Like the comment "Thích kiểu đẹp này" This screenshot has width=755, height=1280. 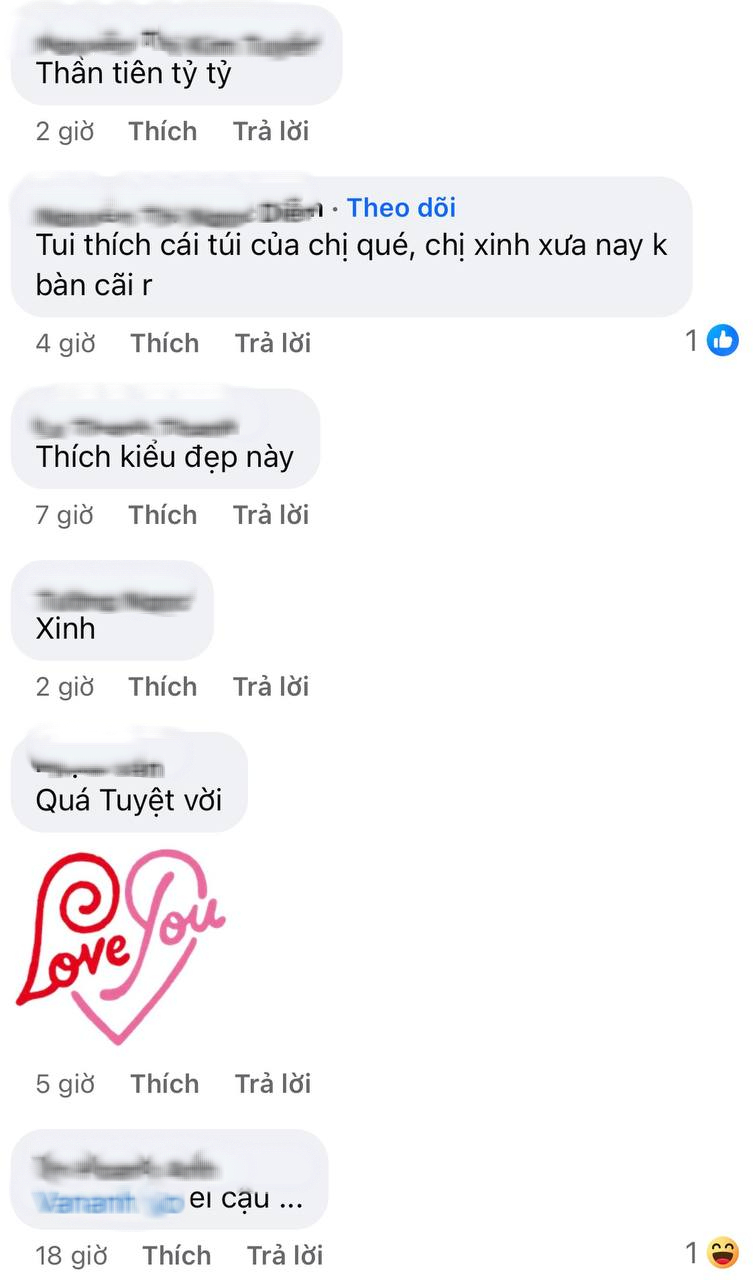pyautogui.click(x=162, y=515)
